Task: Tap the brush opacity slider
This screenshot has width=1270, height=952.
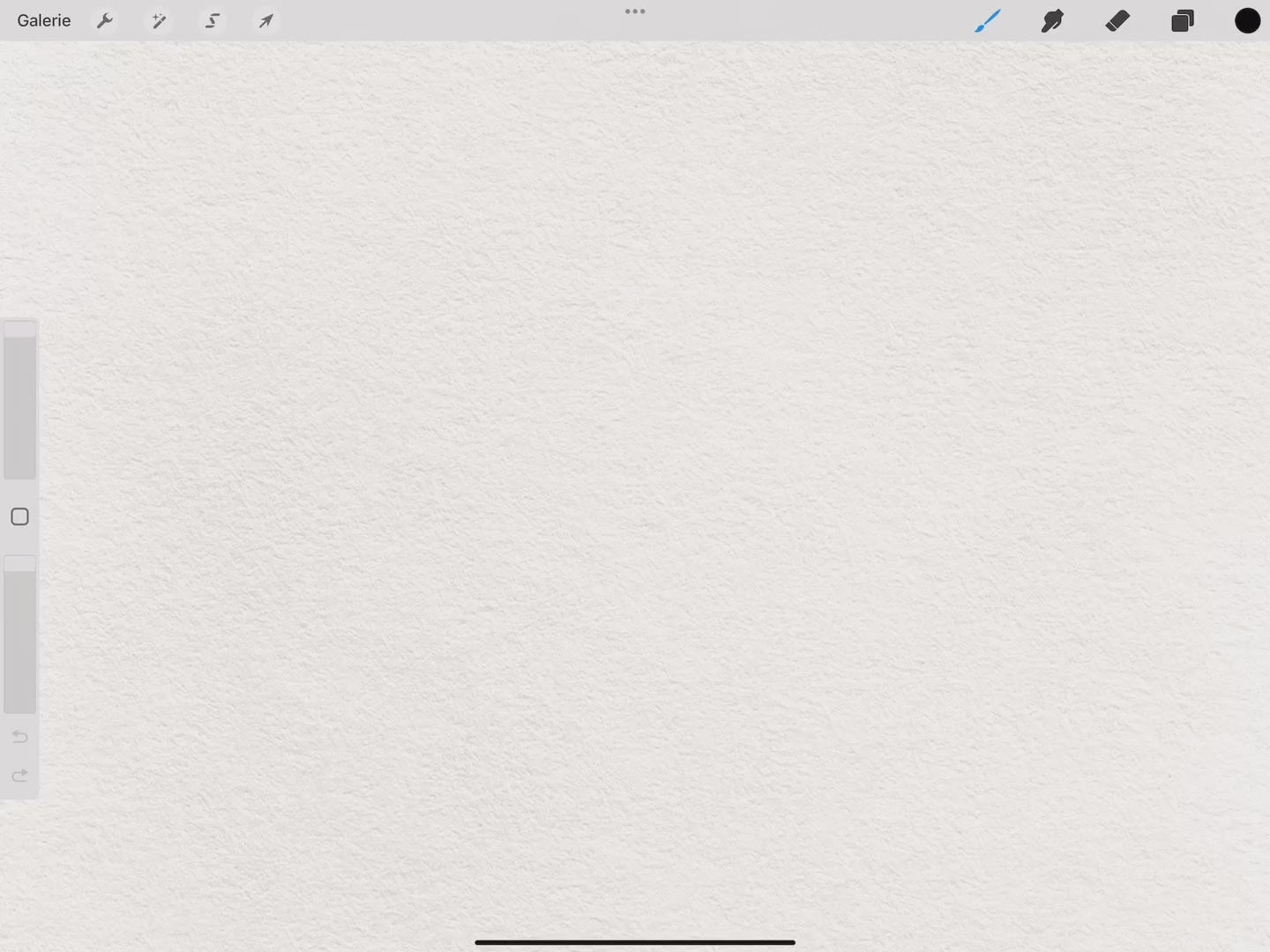Action: pos(19,634)
